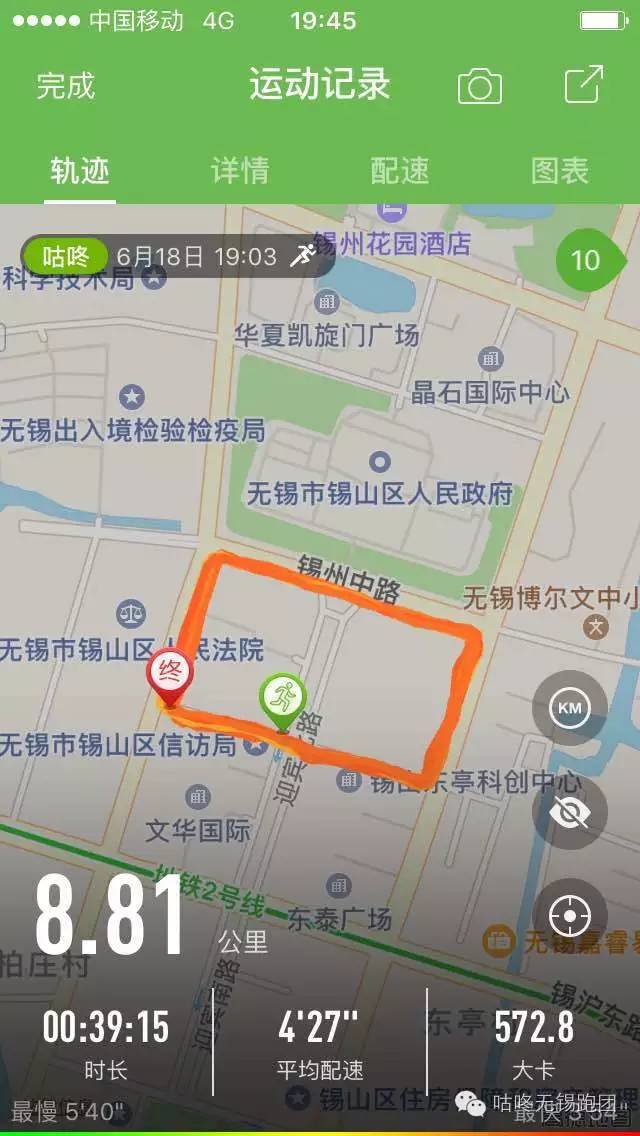Image resolution: width=640 pixels, height=1136 pixels.
Task: Switch to the 图表 tab
Action: [x=560, y=171]
